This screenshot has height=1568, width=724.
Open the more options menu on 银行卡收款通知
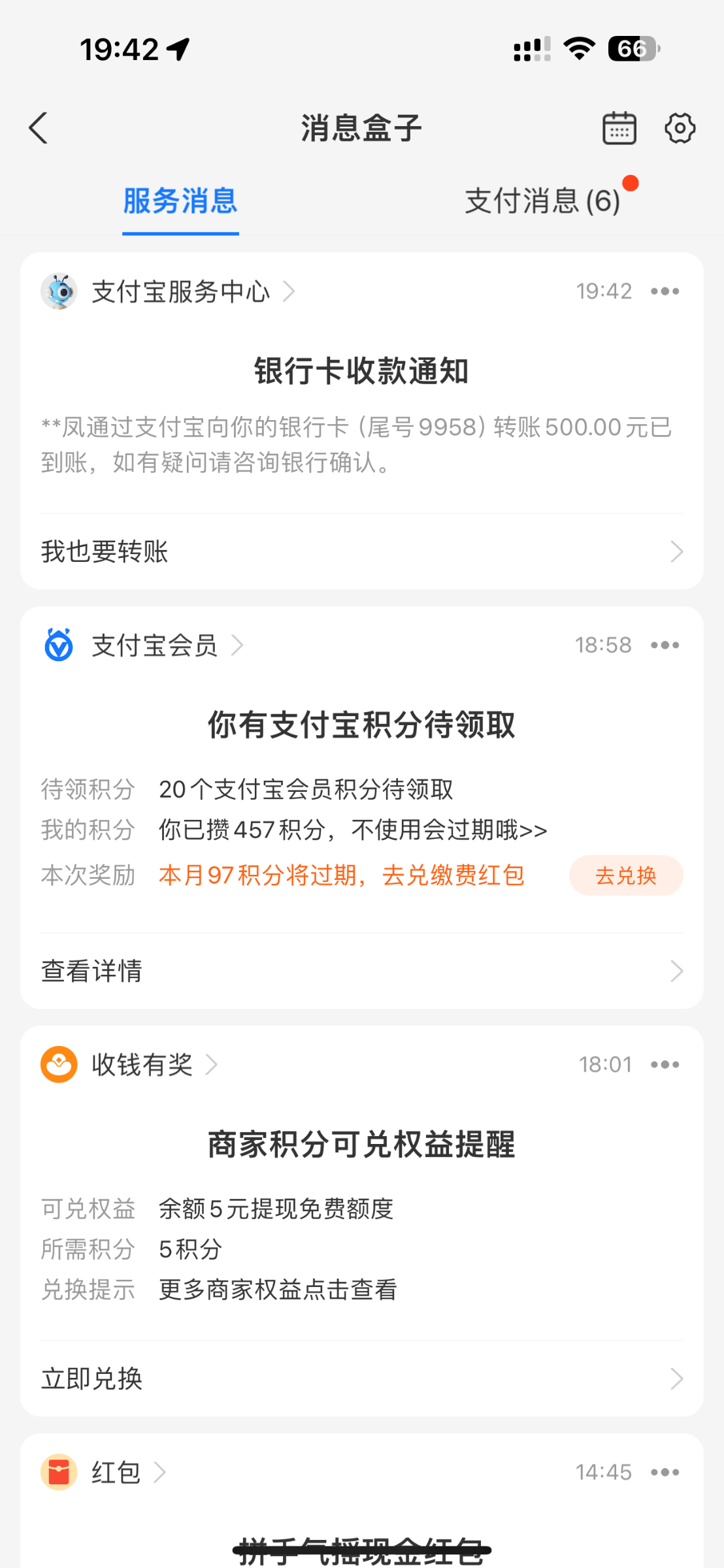[665, 291]
